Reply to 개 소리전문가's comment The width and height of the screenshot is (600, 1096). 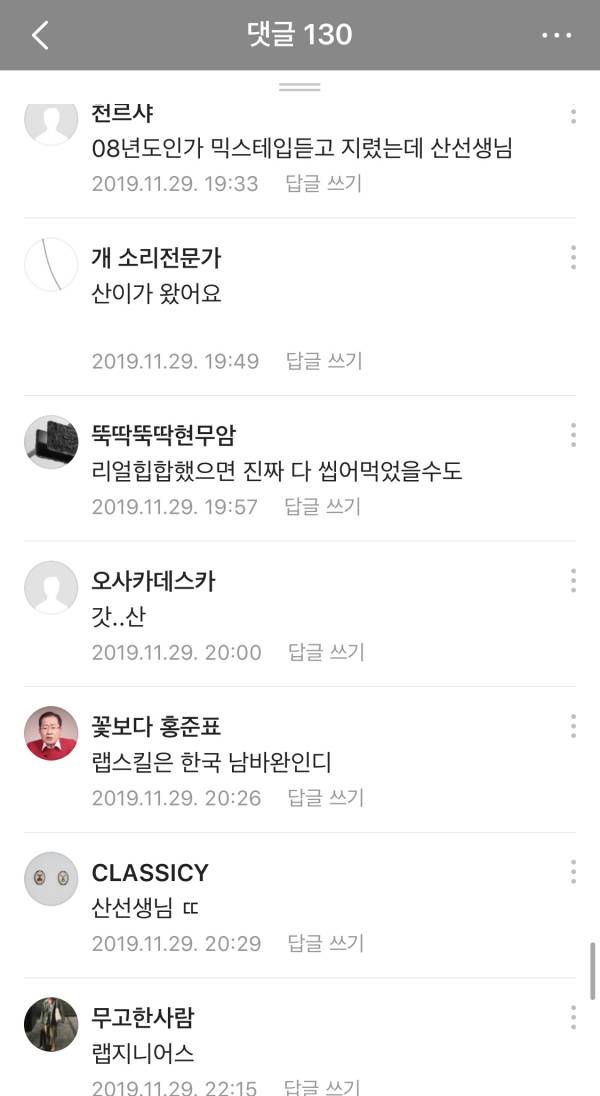(324, 361)
